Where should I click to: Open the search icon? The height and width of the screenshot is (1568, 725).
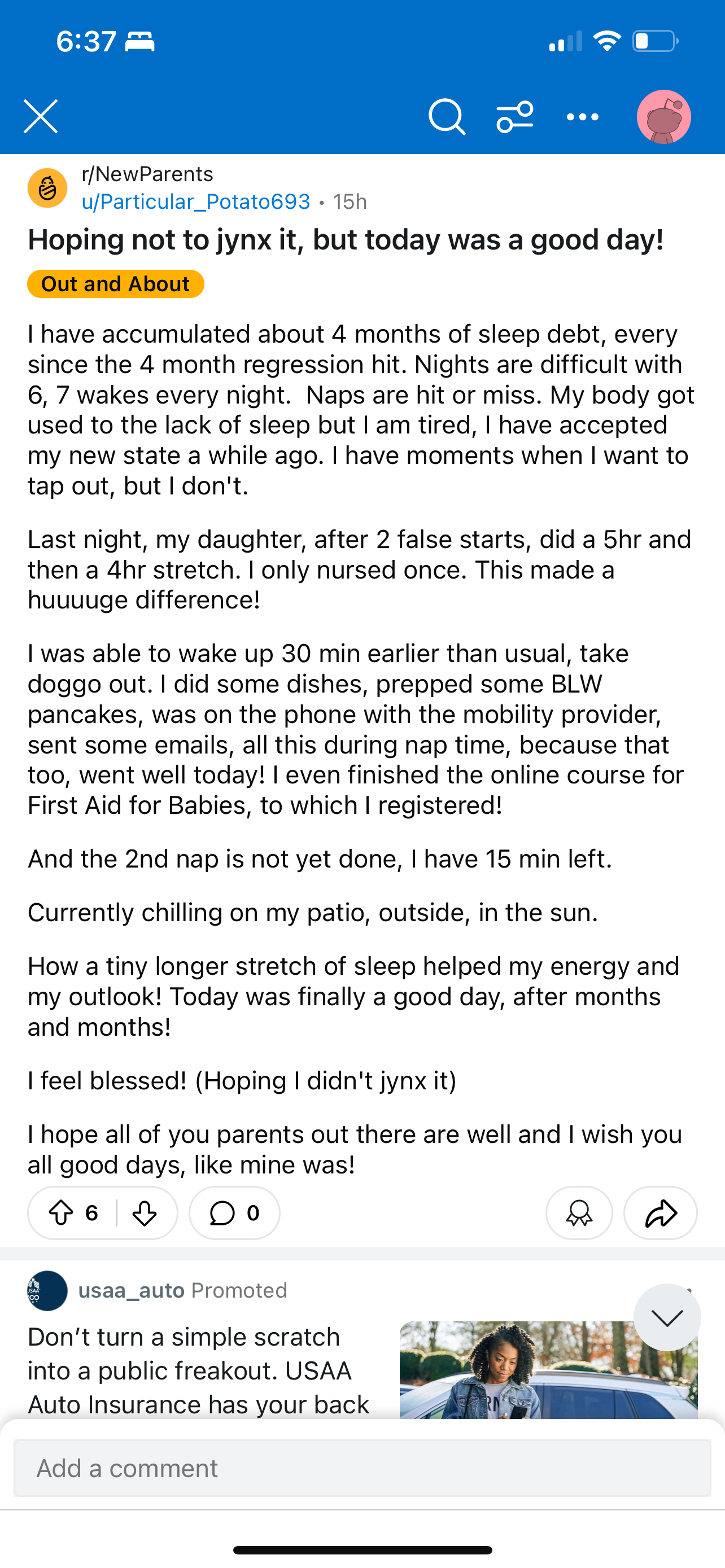click(447, 116)
